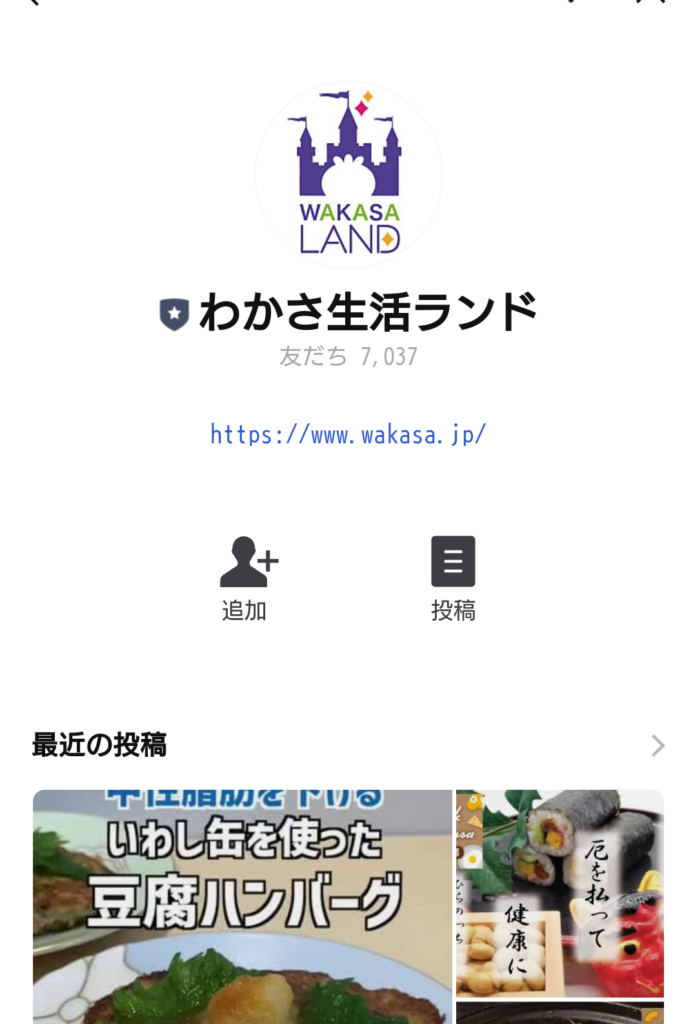View the sushi roll 健康に post
Screen dimensions: 693x1024
[x=559, y=893]
